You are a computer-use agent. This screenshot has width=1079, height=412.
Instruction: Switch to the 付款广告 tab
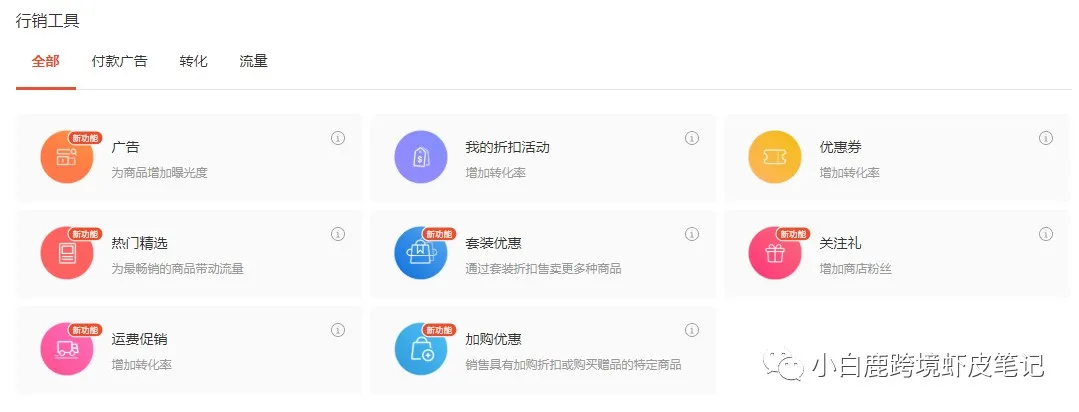pyautogui.click(x=119, y=61)
